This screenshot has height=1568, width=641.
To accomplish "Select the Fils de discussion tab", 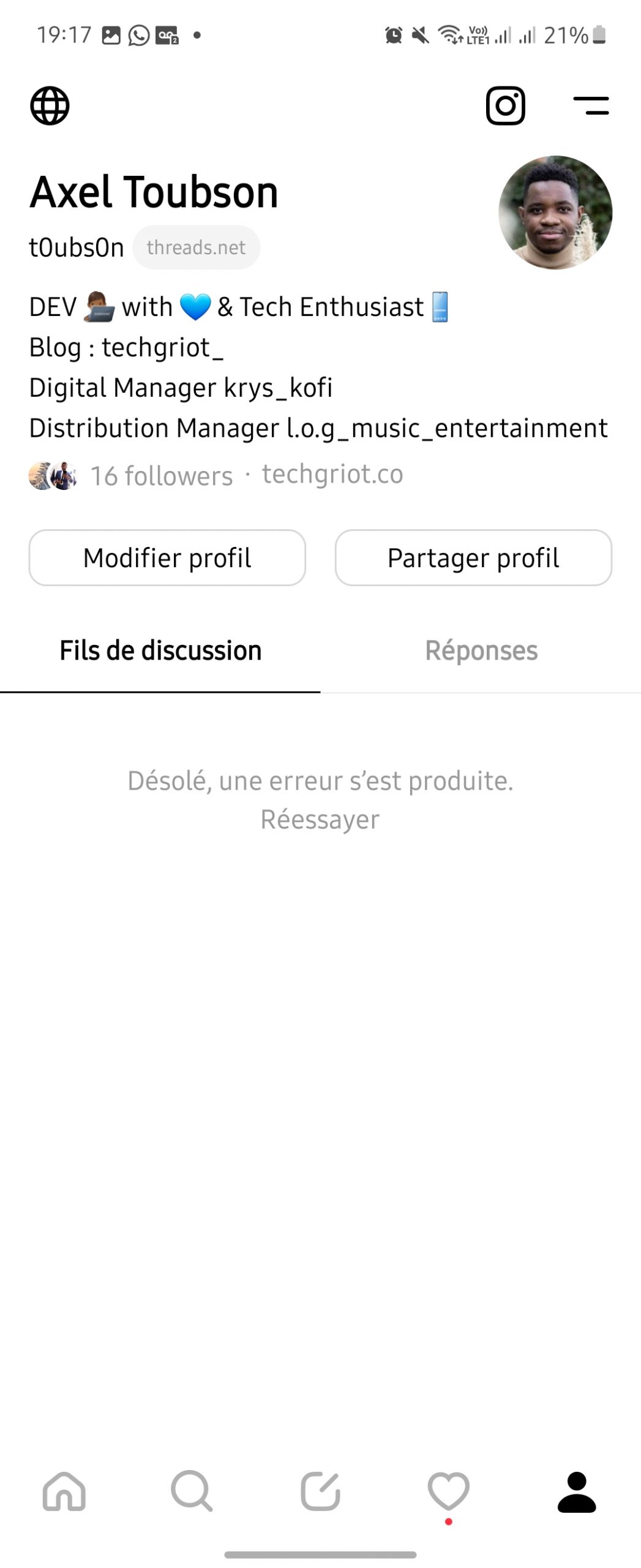I will click(x=160, y=650).
